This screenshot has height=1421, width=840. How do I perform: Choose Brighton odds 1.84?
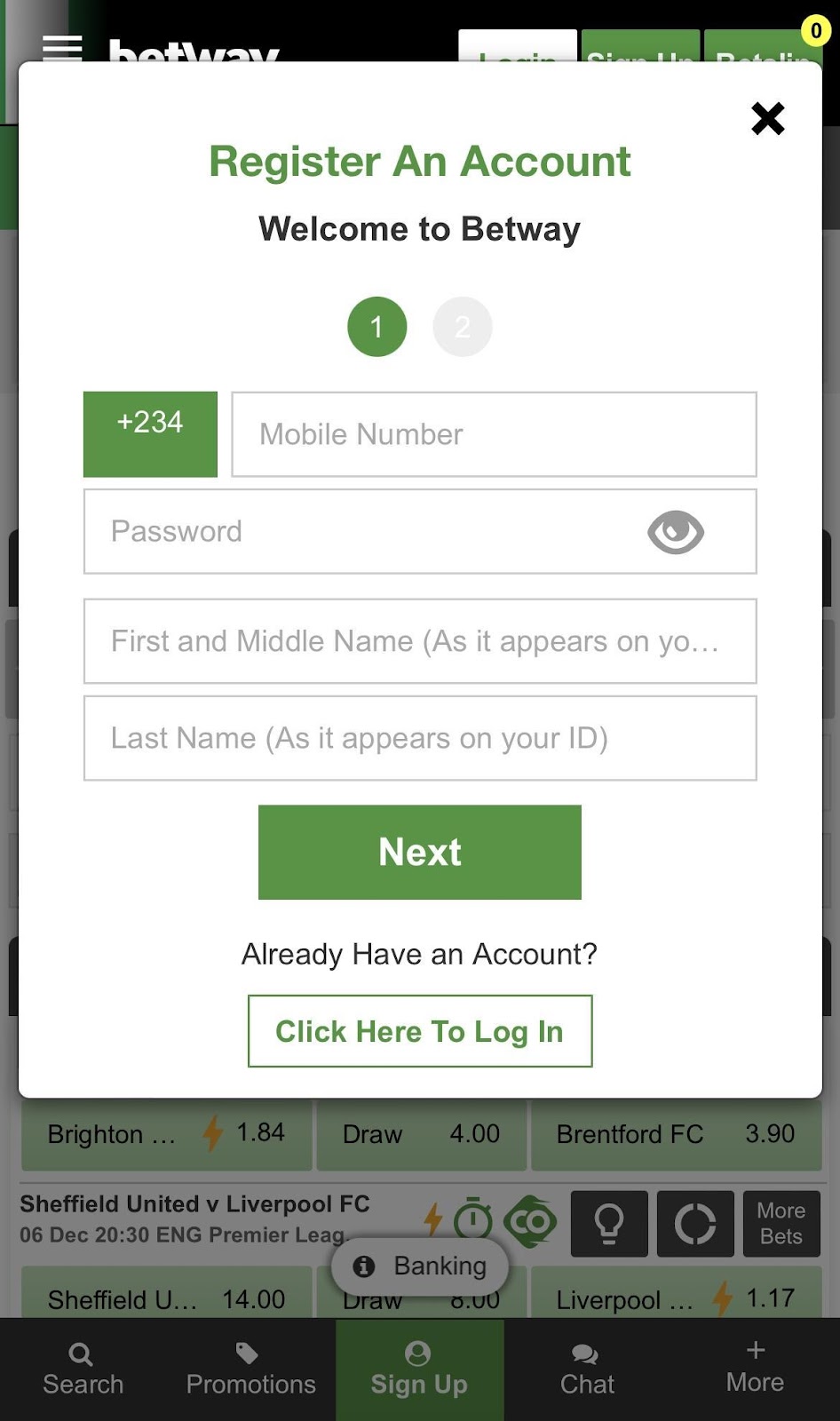click(x=167, y=1134)
